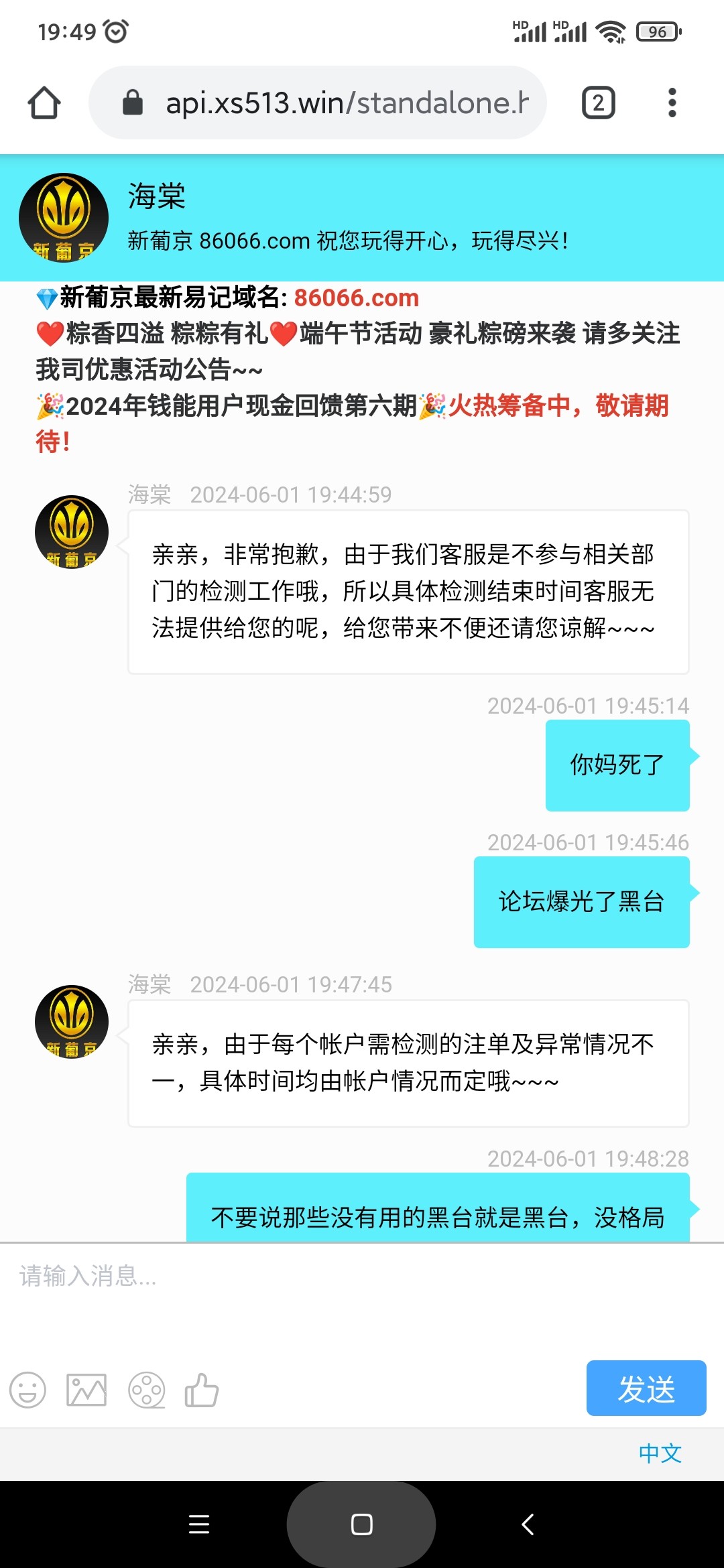The height and width of the screenshot is (1568, 724).
Task: Tap the thumbs-up rating icon
Action: pos(202,1390)
